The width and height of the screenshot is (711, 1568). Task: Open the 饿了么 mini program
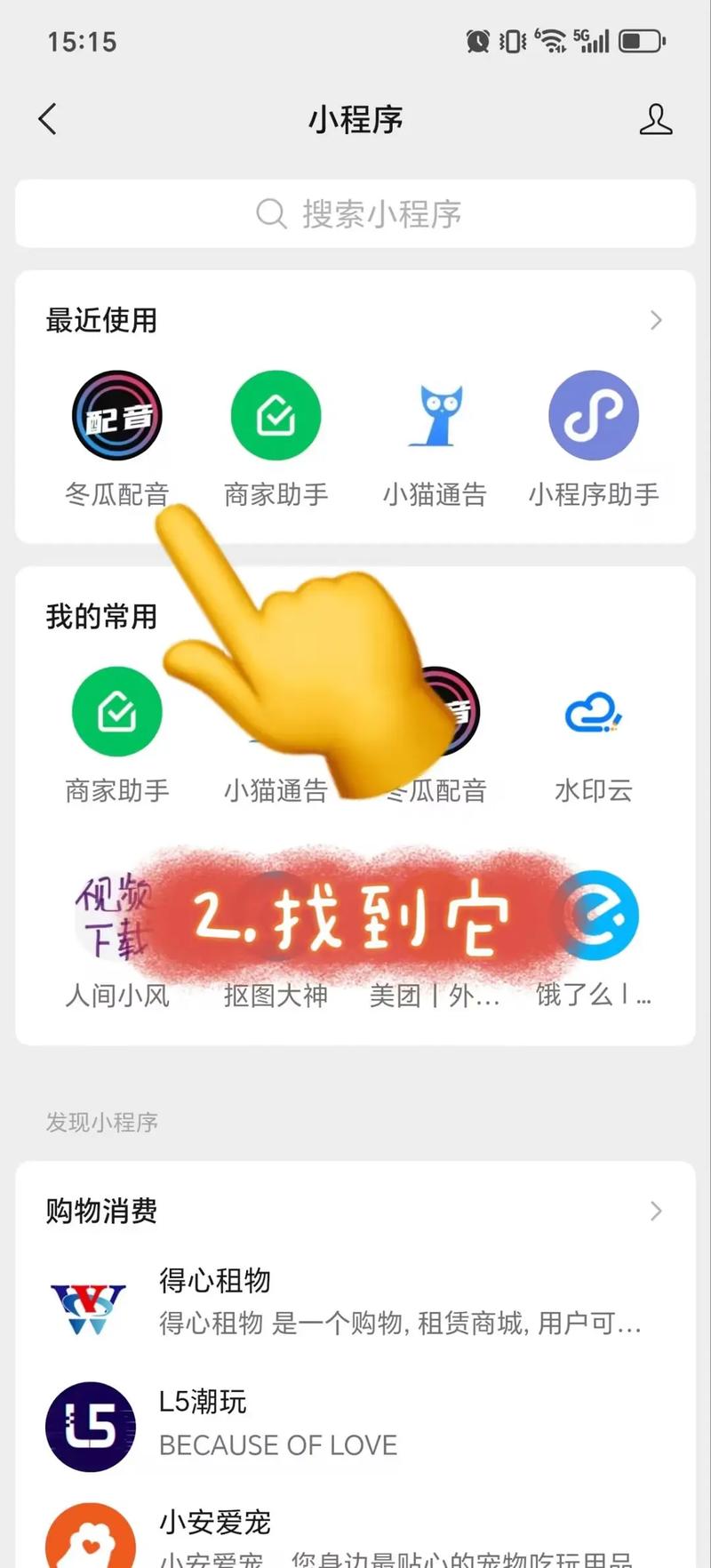(x=594, y=916)
